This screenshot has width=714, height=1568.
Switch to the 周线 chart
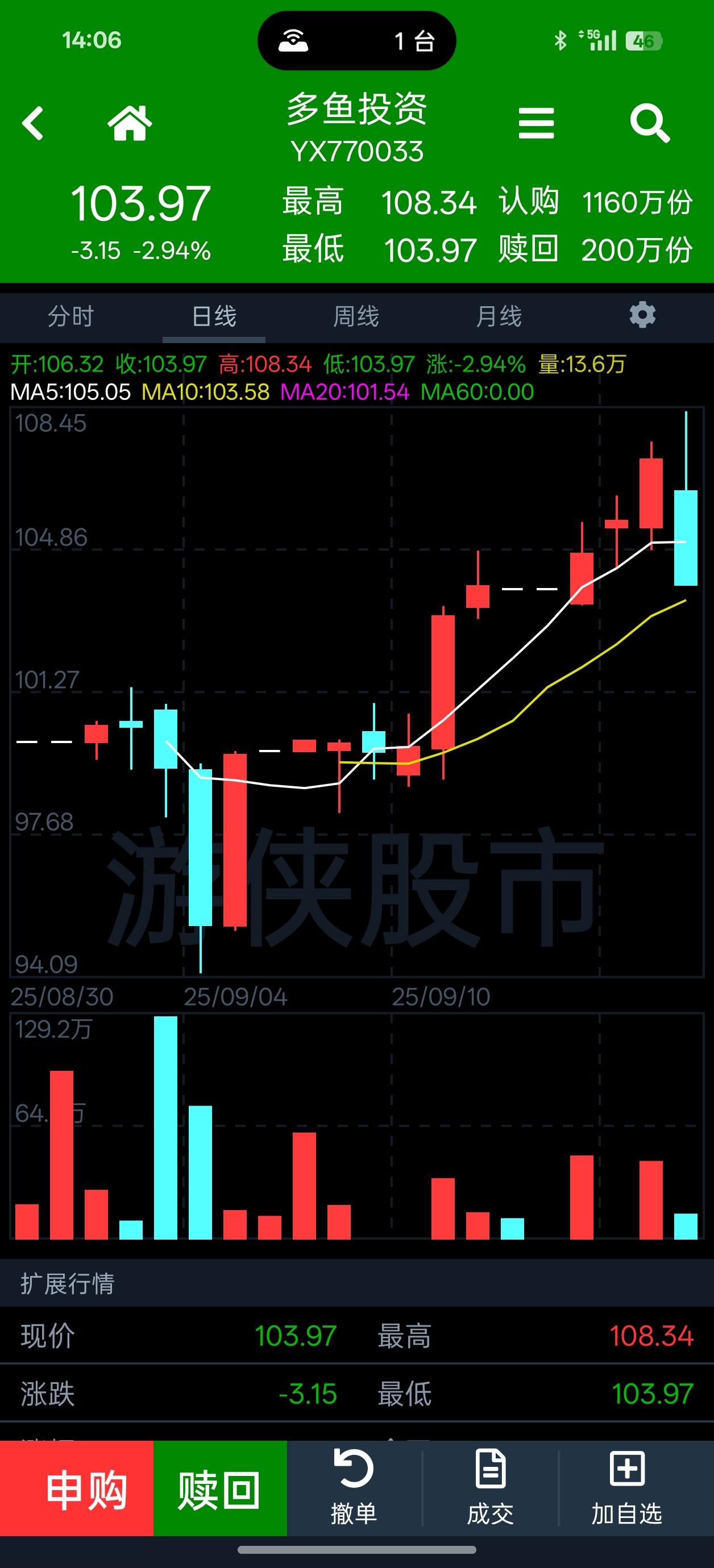tap(356, 316)
